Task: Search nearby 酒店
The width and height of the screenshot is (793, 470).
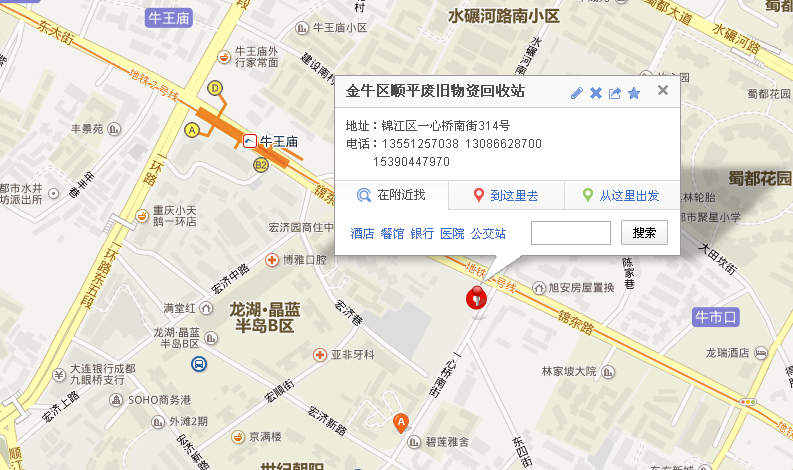Action: click(362, 233)
